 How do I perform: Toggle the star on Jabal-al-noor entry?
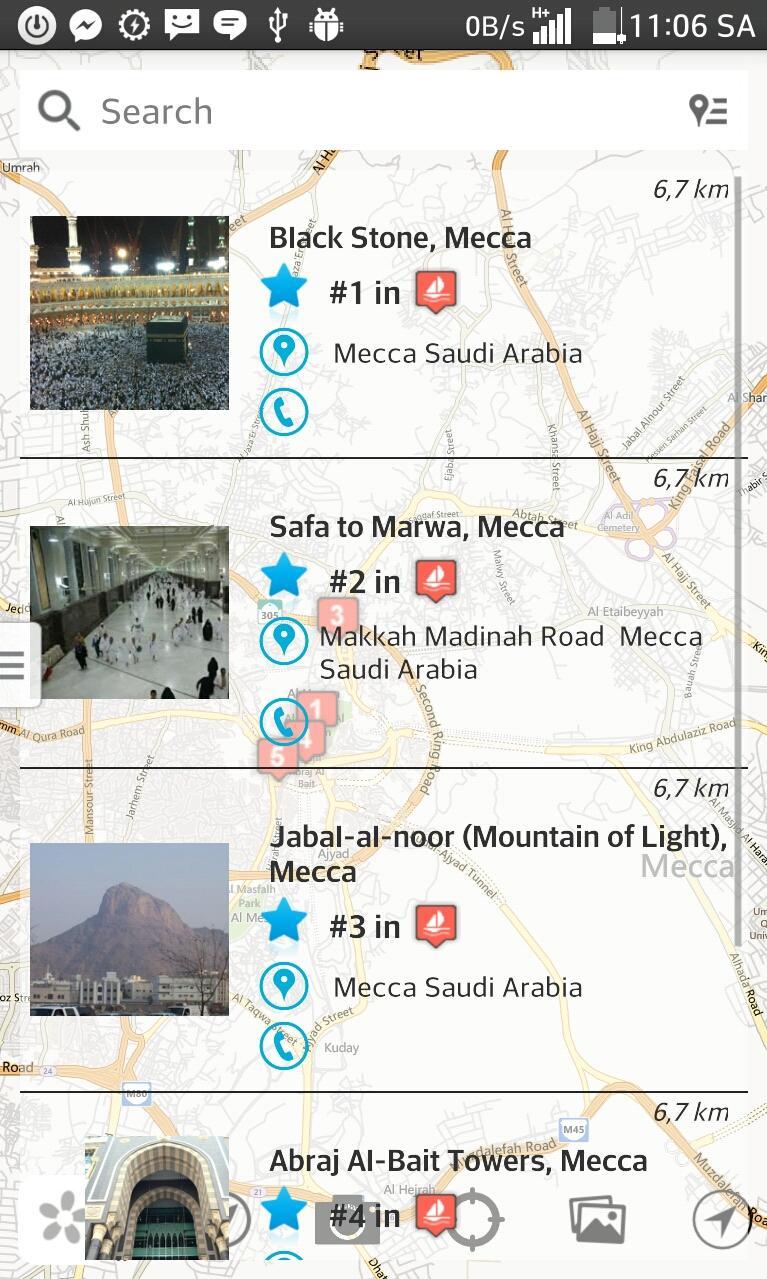(x=284, y=921)
